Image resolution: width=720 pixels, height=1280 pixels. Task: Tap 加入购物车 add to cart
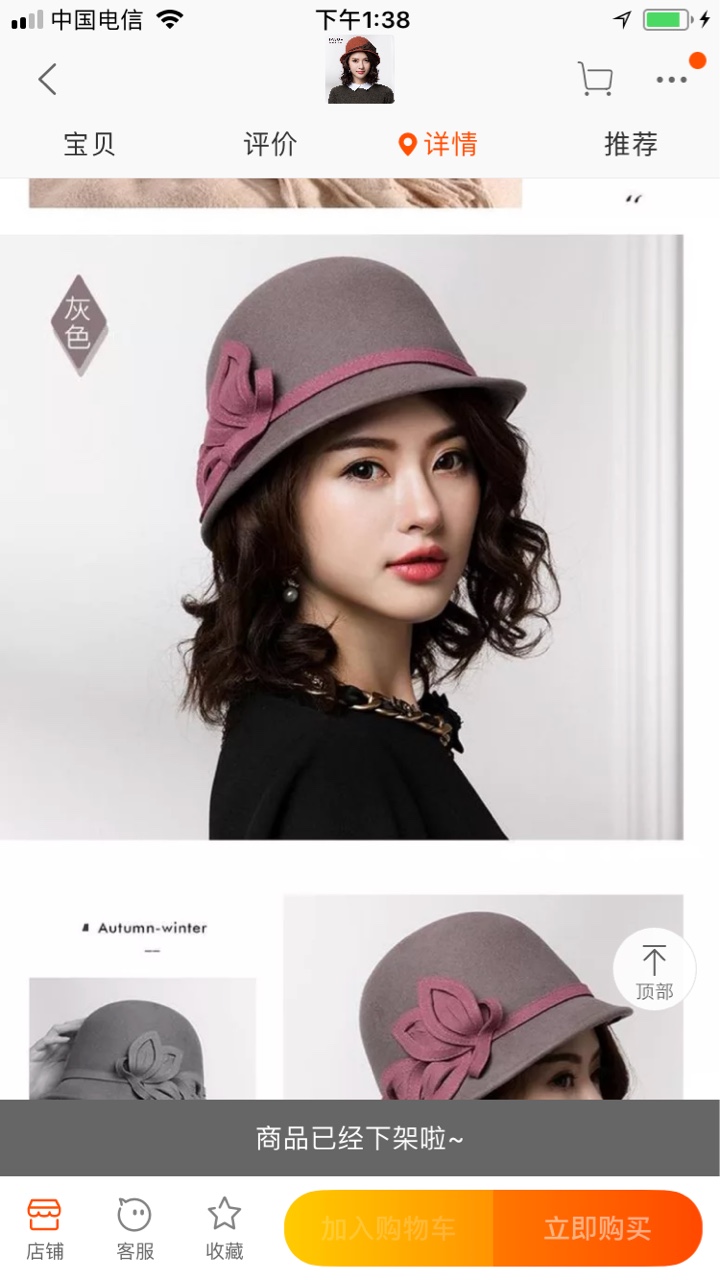pos(389,1228)
